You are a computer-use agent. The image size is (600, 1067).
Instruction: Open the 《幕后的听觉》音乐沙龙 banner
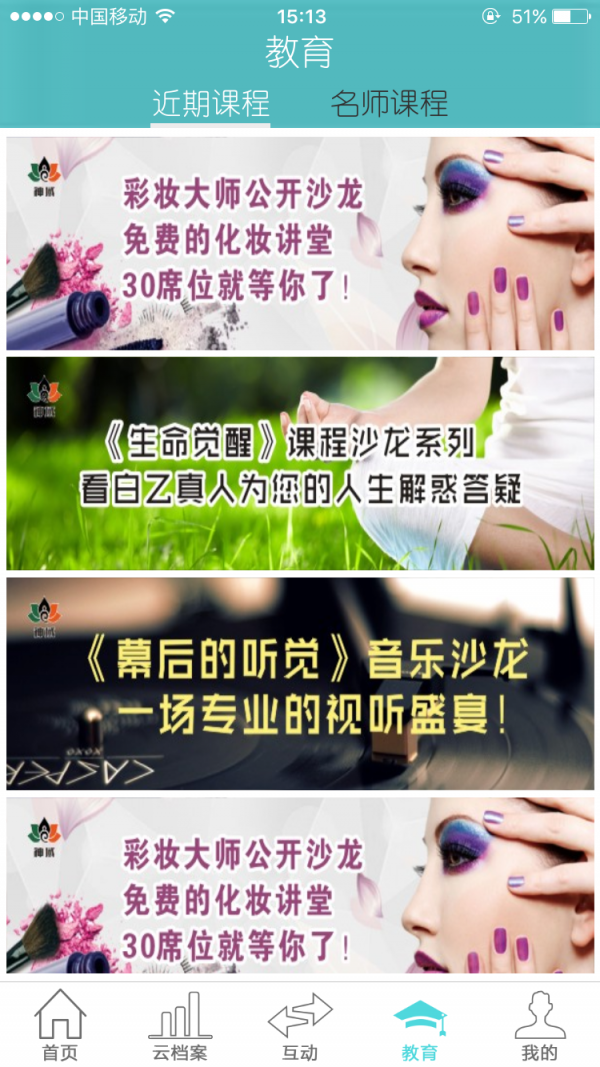(x=300, y=683)
